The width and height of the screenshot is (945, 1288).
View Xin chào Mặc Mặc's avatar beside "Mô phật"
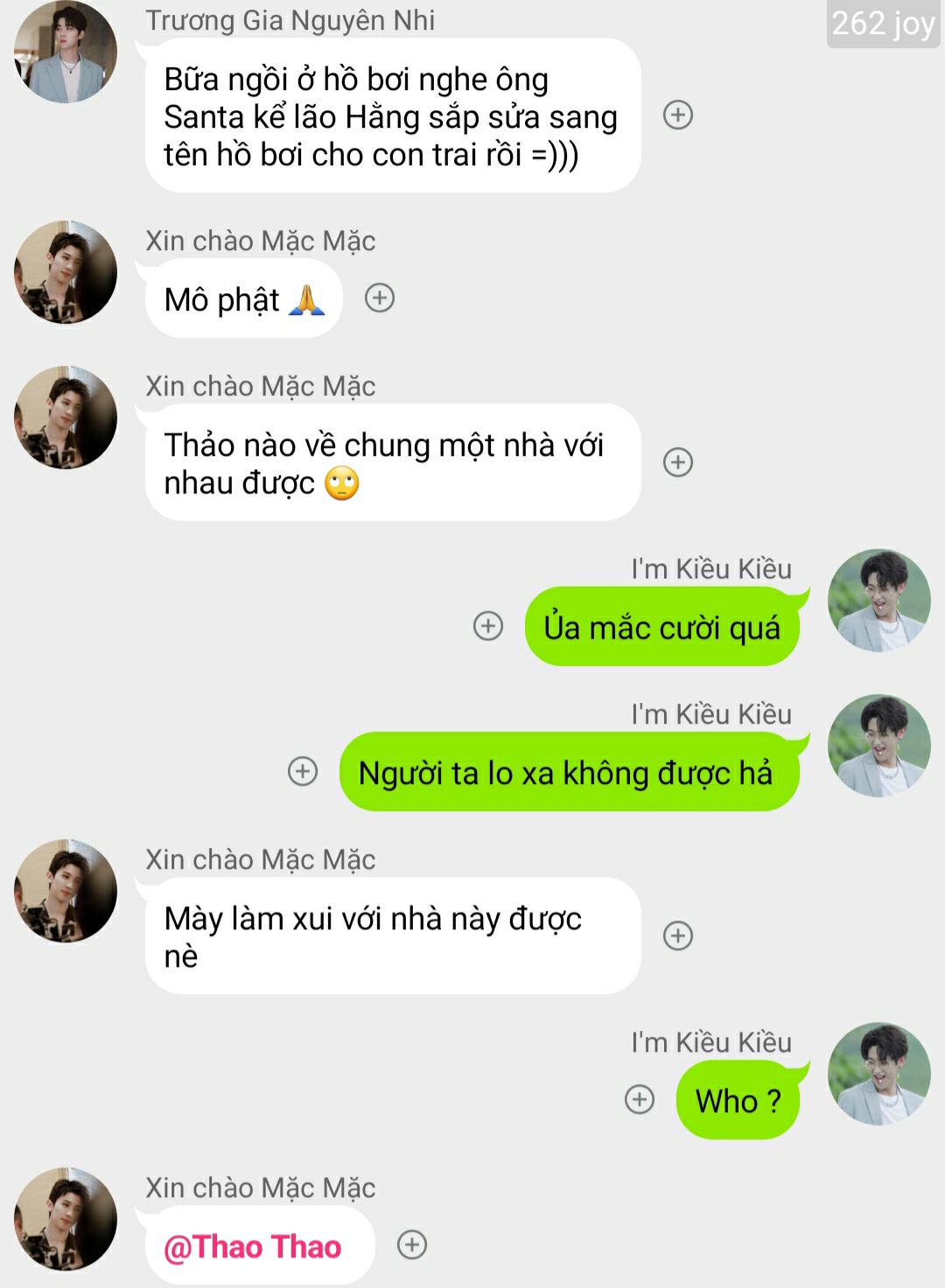point(66,272)
